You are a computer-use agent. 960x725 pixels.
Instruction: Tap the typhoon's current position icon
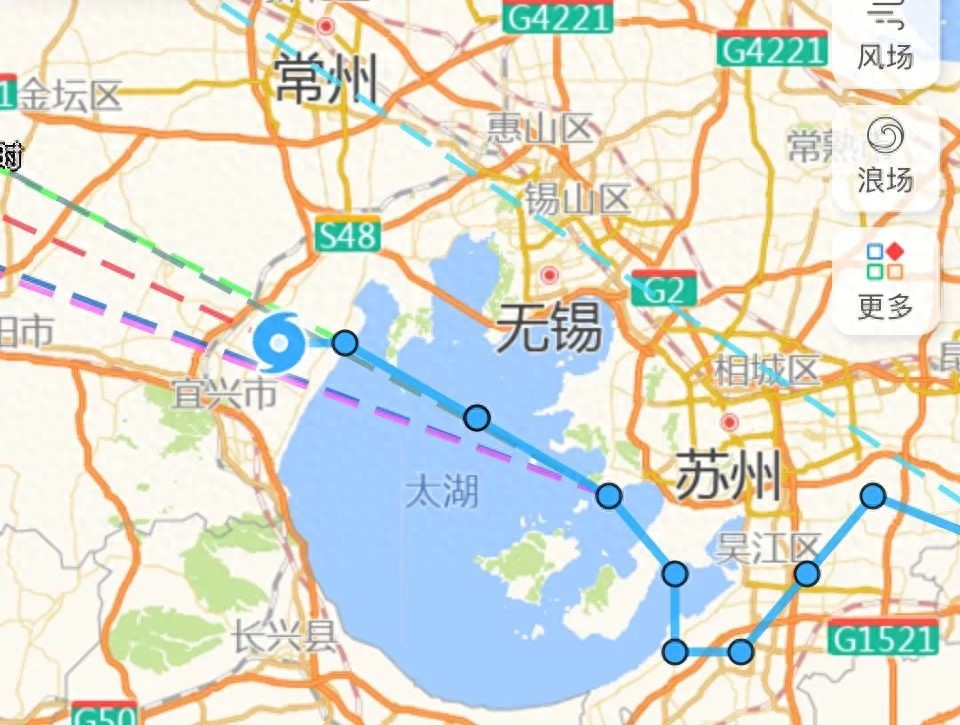click(279, 343)
